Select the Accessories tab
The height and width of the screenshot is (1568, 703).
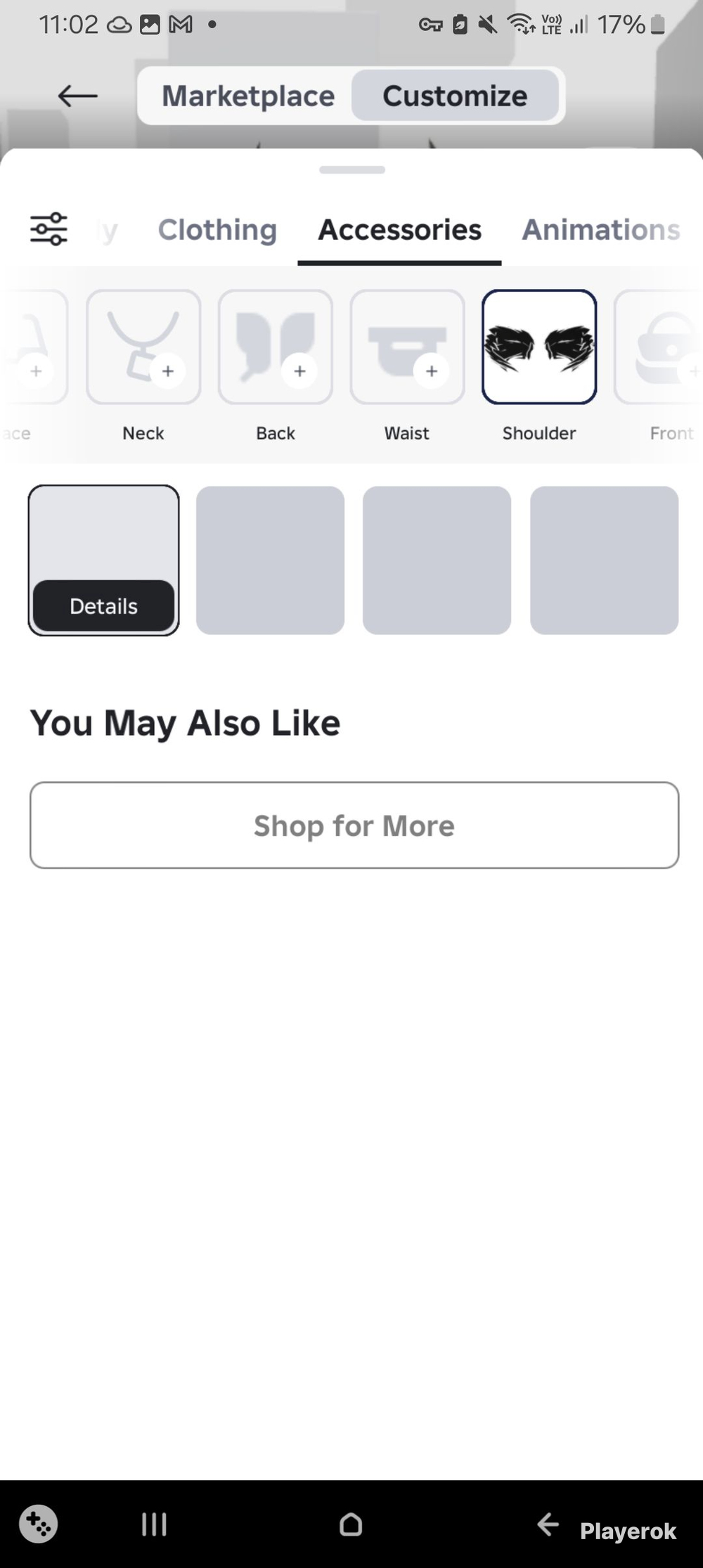coord(399,230)
